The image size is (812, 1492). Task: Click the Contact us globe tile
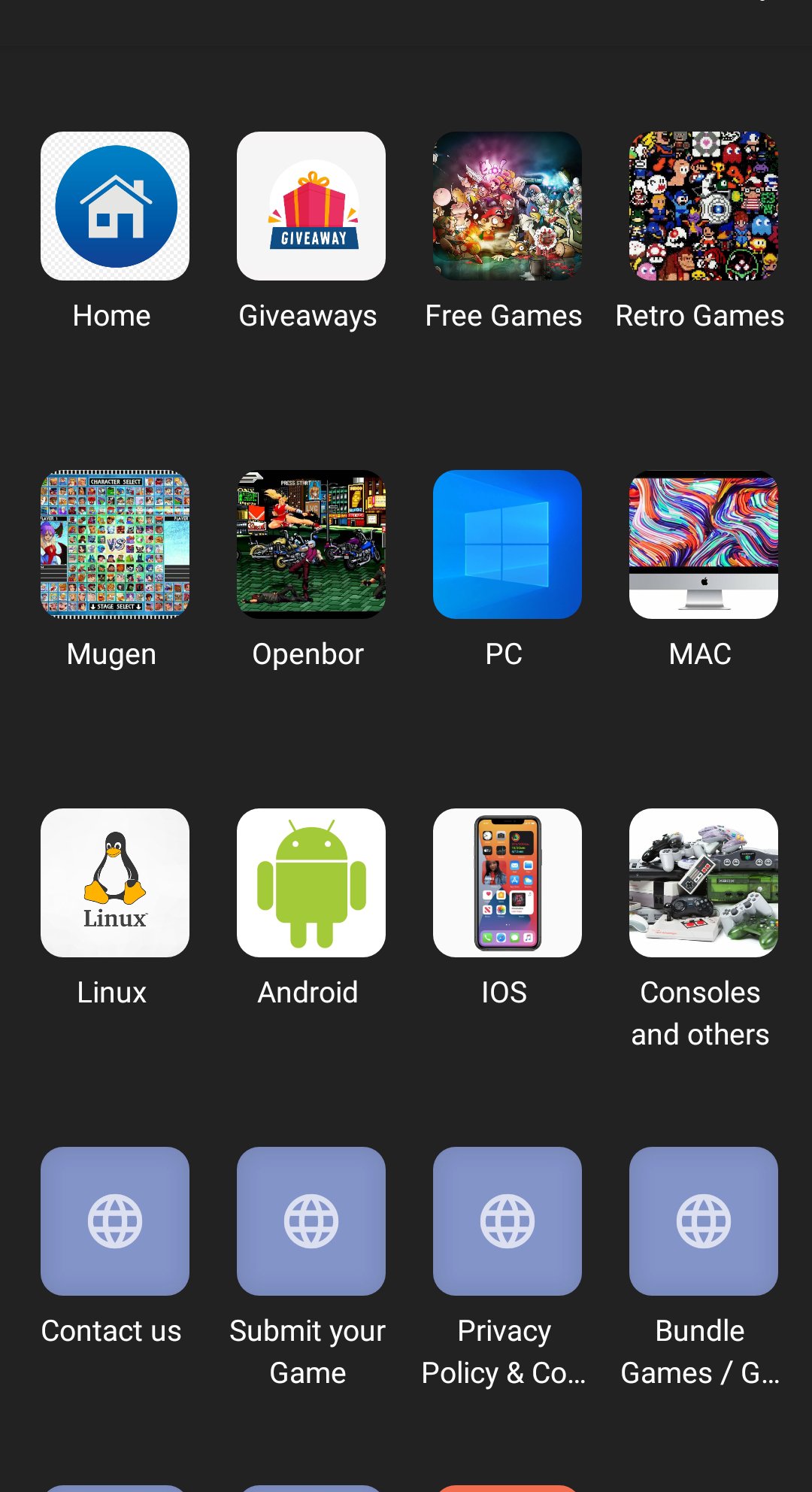click(x=114, y=1221)
